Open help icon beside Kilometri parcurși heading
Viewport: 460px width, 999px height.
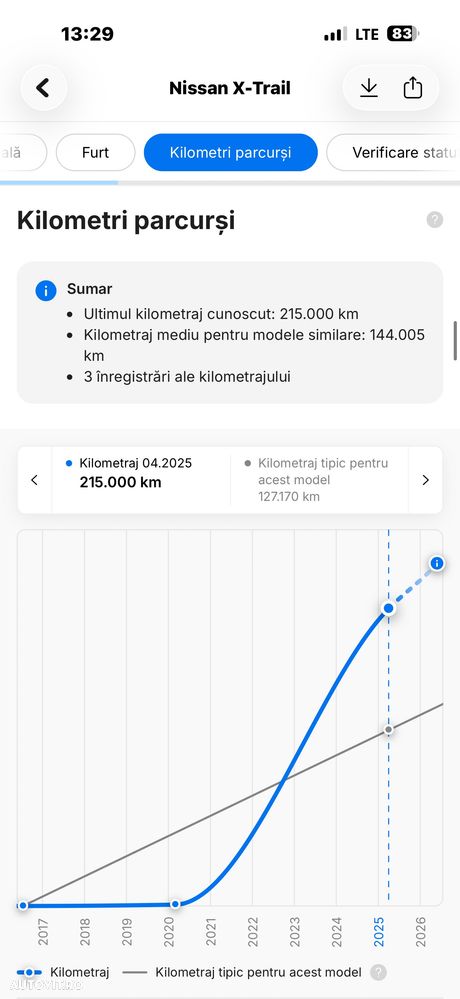coord(435,220)
